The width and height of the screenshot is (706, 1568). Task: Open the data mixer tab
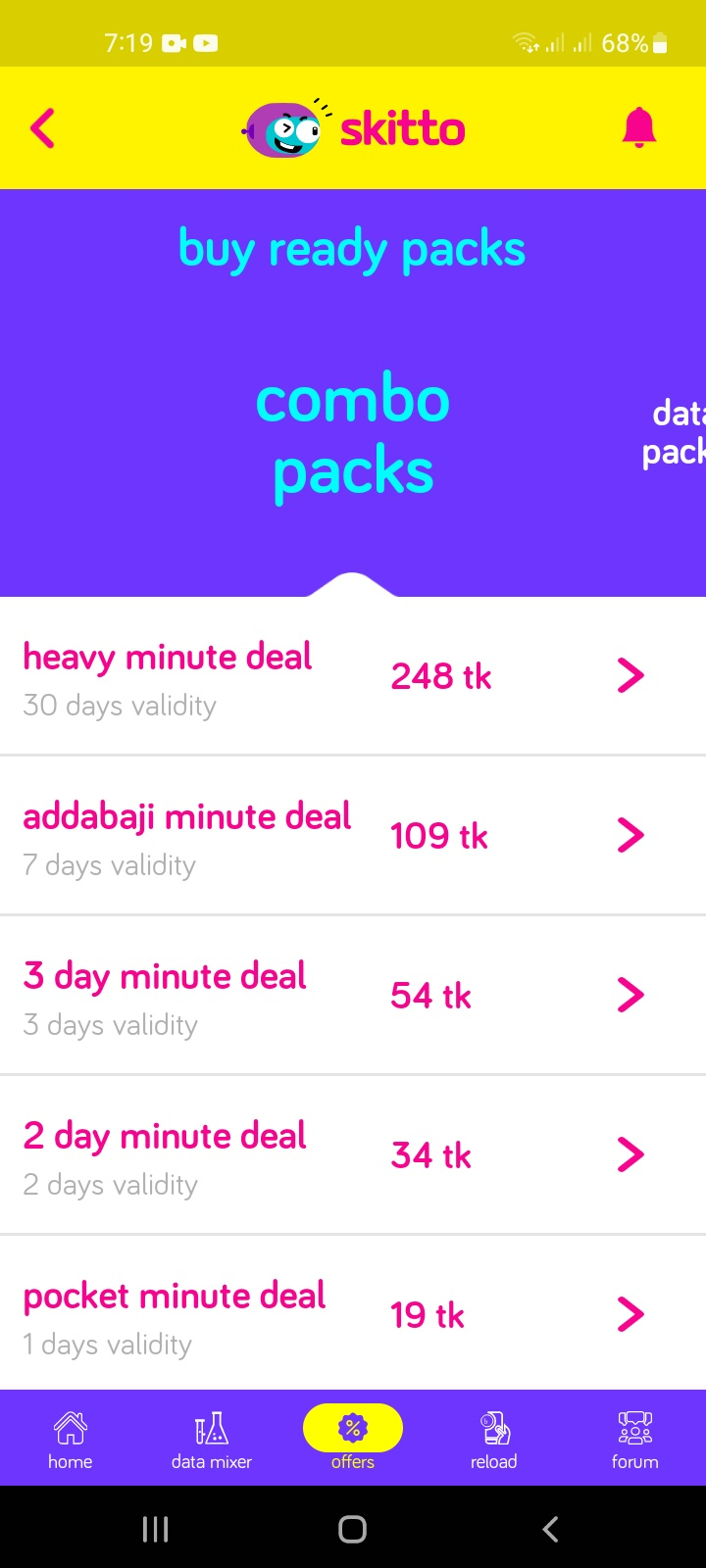click(x=212, y=1439)
